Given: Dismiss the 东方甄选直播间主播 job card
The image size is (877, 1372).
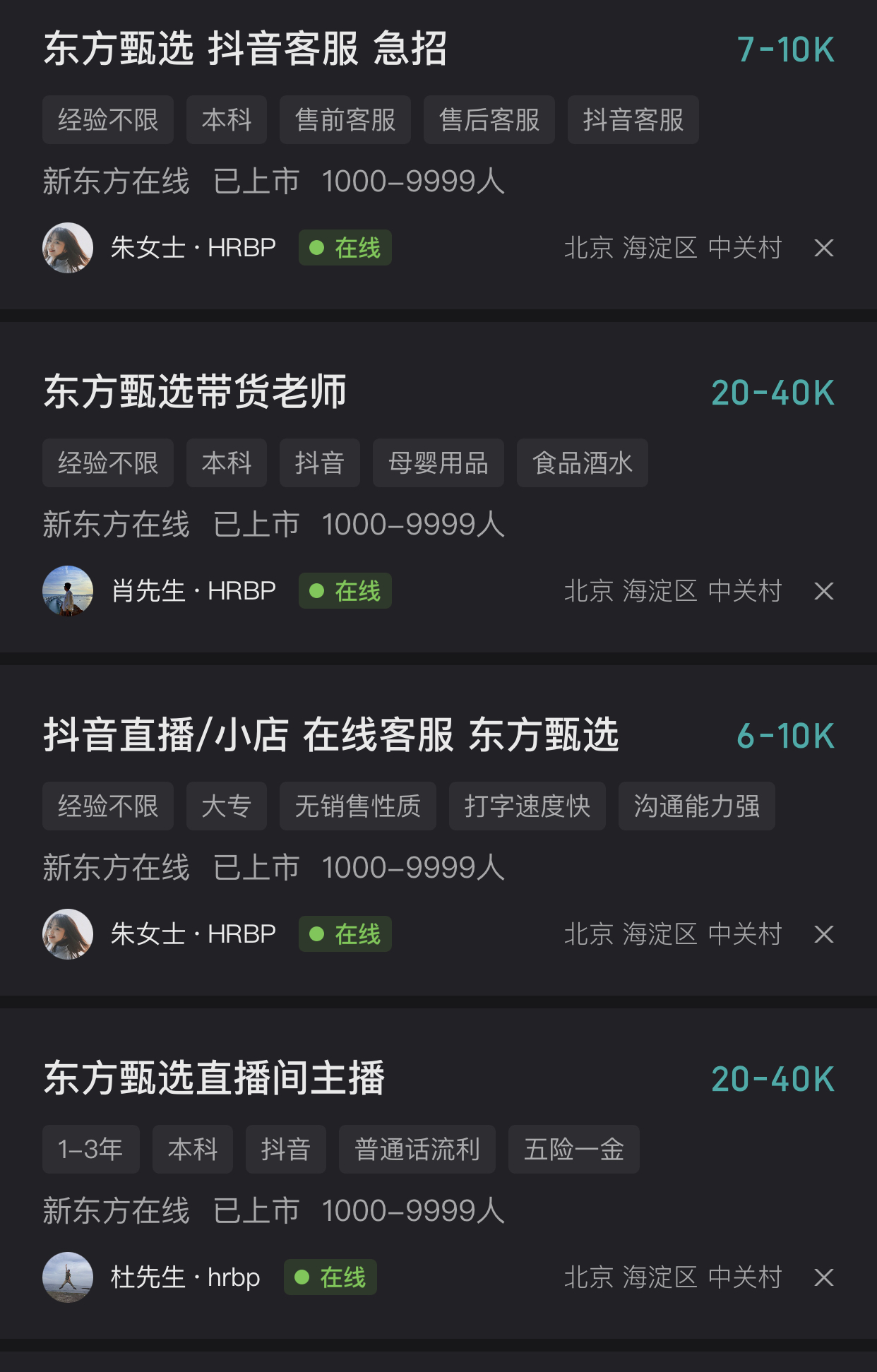Looking at the screenshot, I should pos(823,1277).
